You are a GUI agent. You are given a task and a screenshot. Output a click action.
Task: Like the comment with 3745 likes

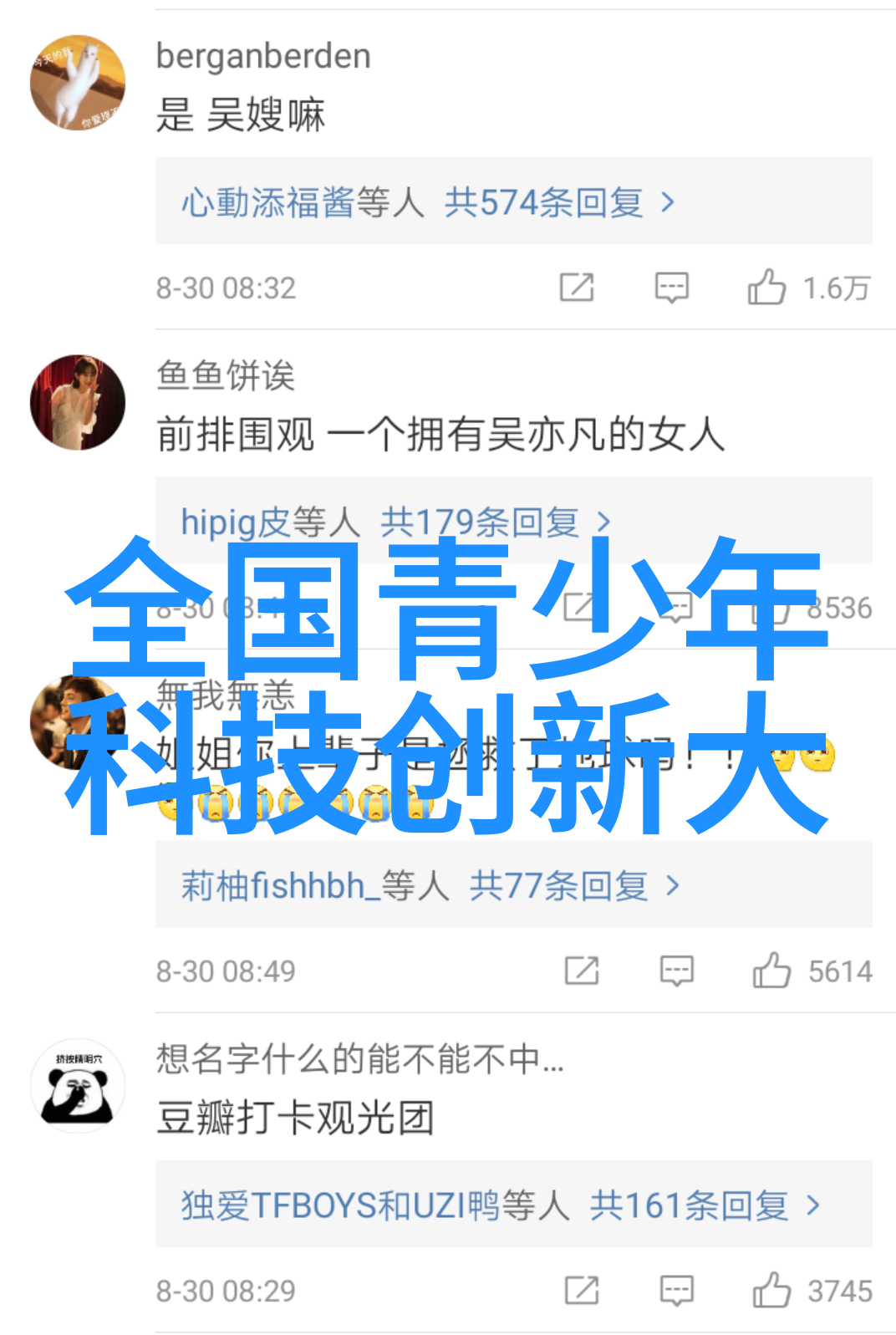pos(771,1290)
